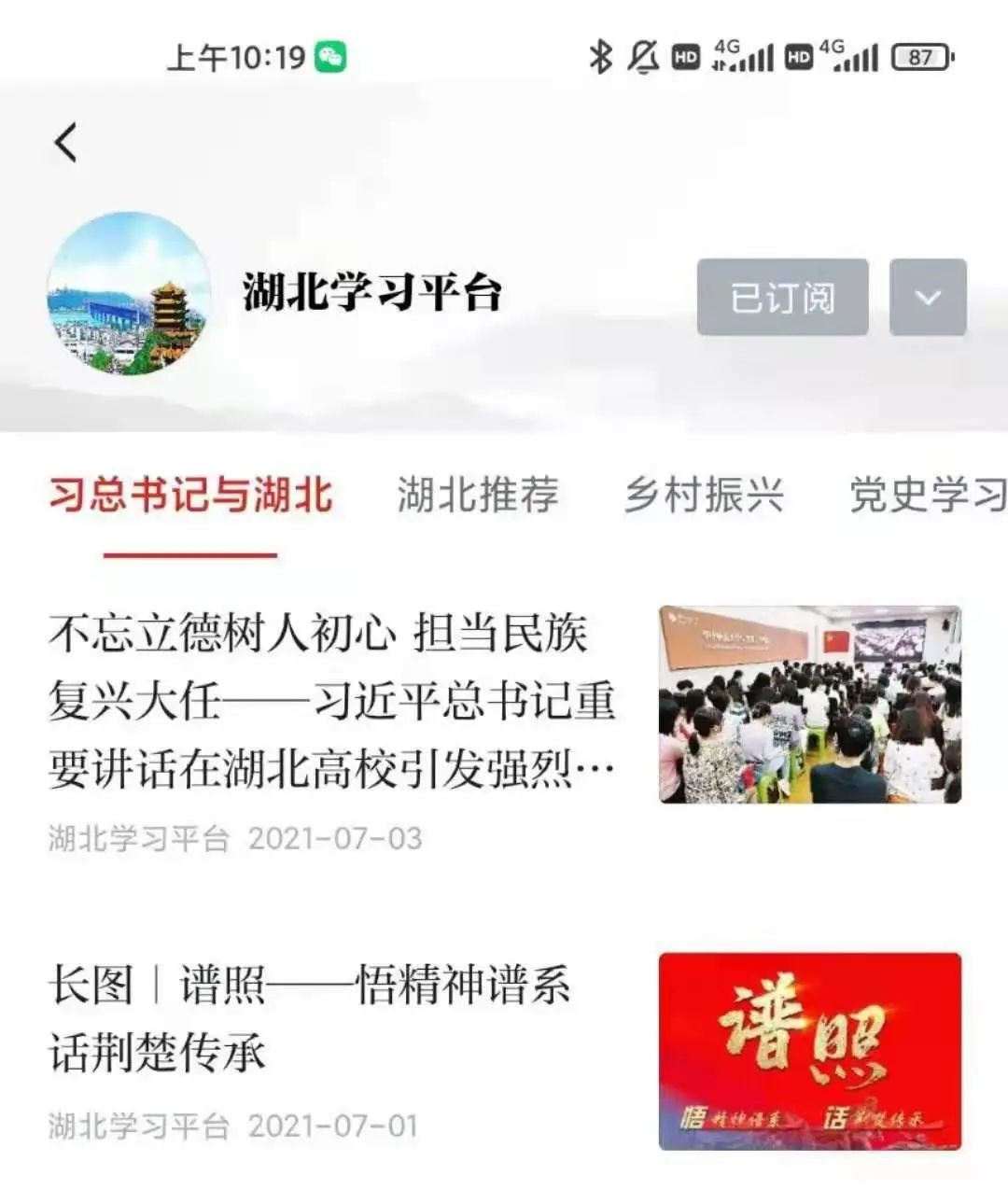Open the red 谱照 thumbnail image
Screen dimensions: 1008x1189
[x=809, y=1051]
